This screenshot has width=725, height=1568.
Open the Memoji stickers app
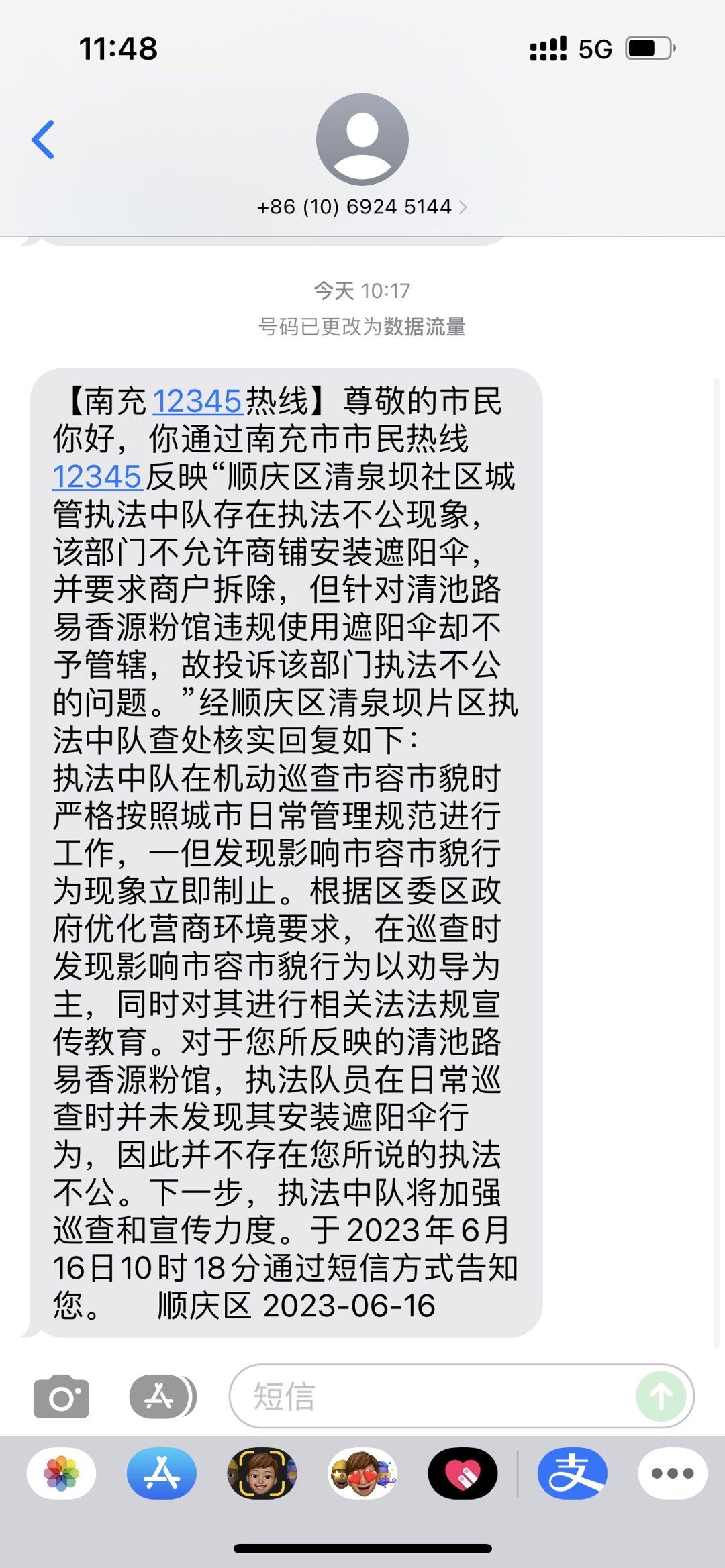[x=362, y=1474]
